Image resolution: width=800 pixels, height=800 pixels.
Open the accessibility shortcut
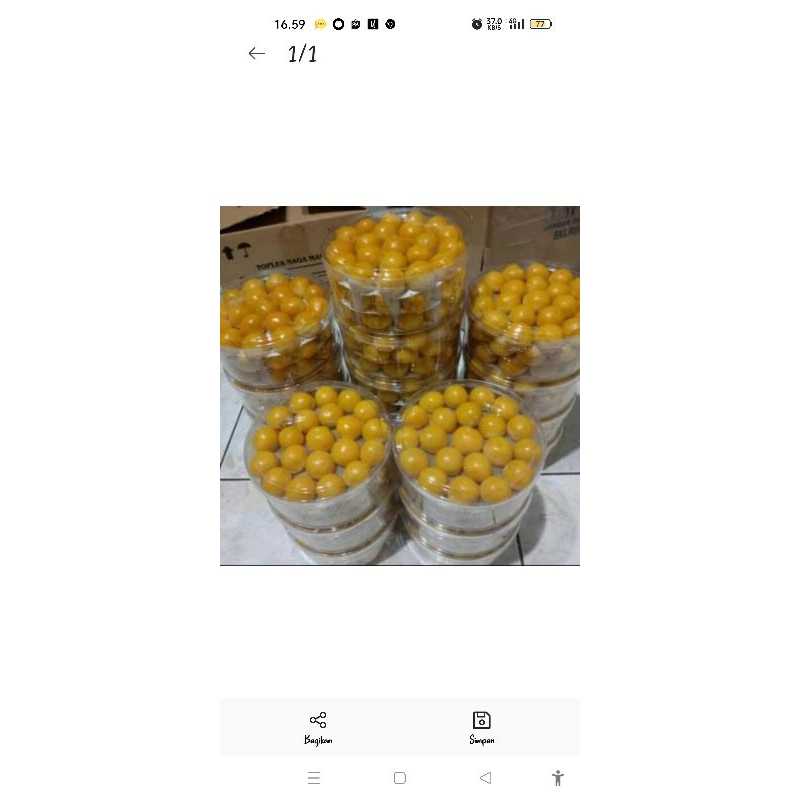(x=558, y=778)
